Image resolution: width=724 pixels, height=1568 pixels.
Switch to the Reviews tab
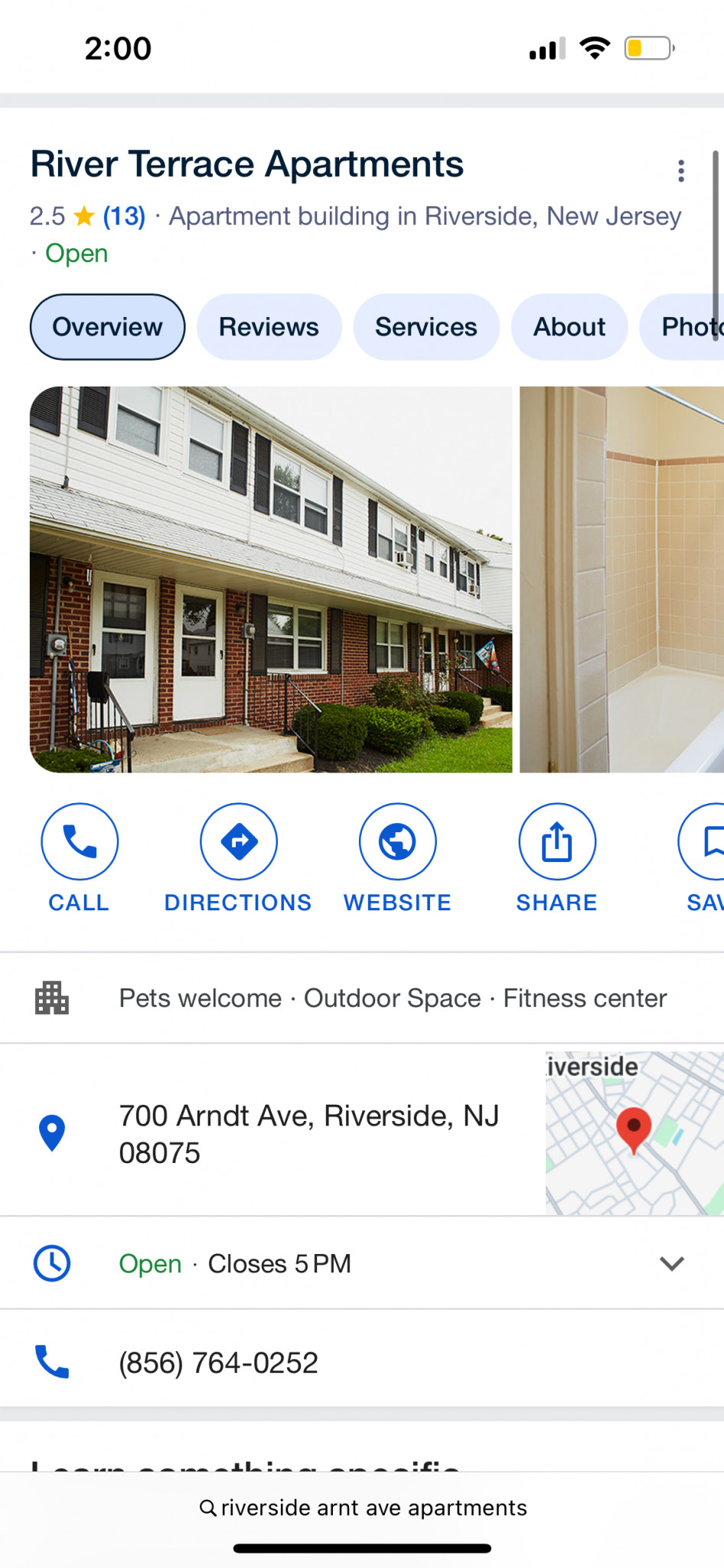coord(269,327)
